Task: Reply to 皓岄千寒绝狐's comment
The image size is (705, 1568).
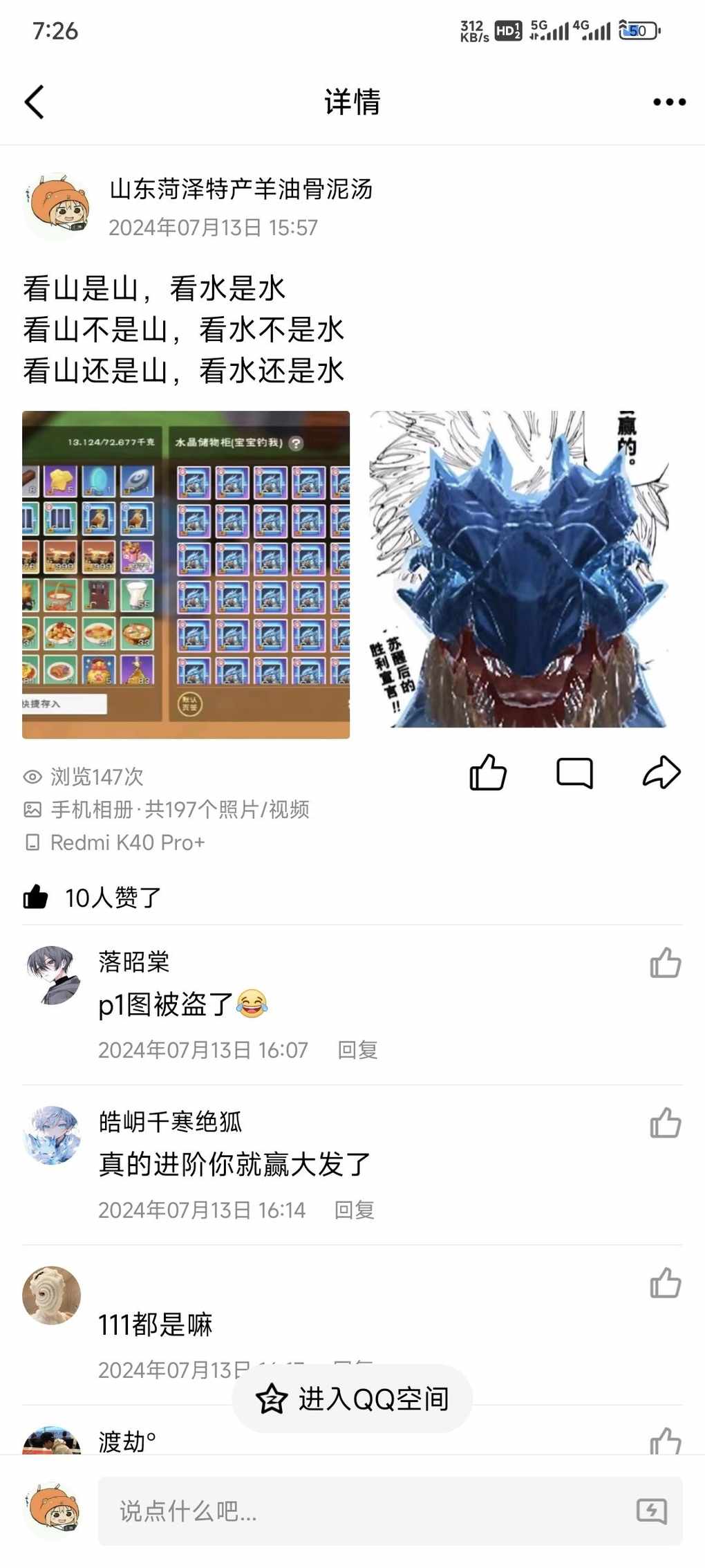Action: [x=355, y=1210]
